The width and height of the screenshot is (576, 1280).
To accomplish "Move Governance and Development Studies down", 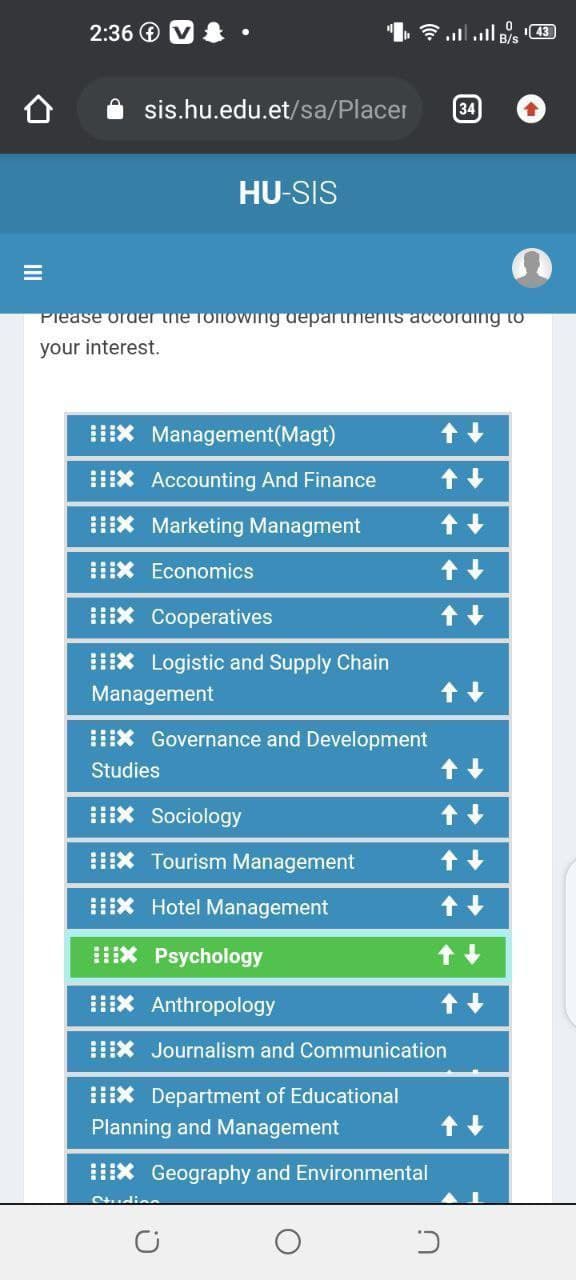I will pos(476,769).
